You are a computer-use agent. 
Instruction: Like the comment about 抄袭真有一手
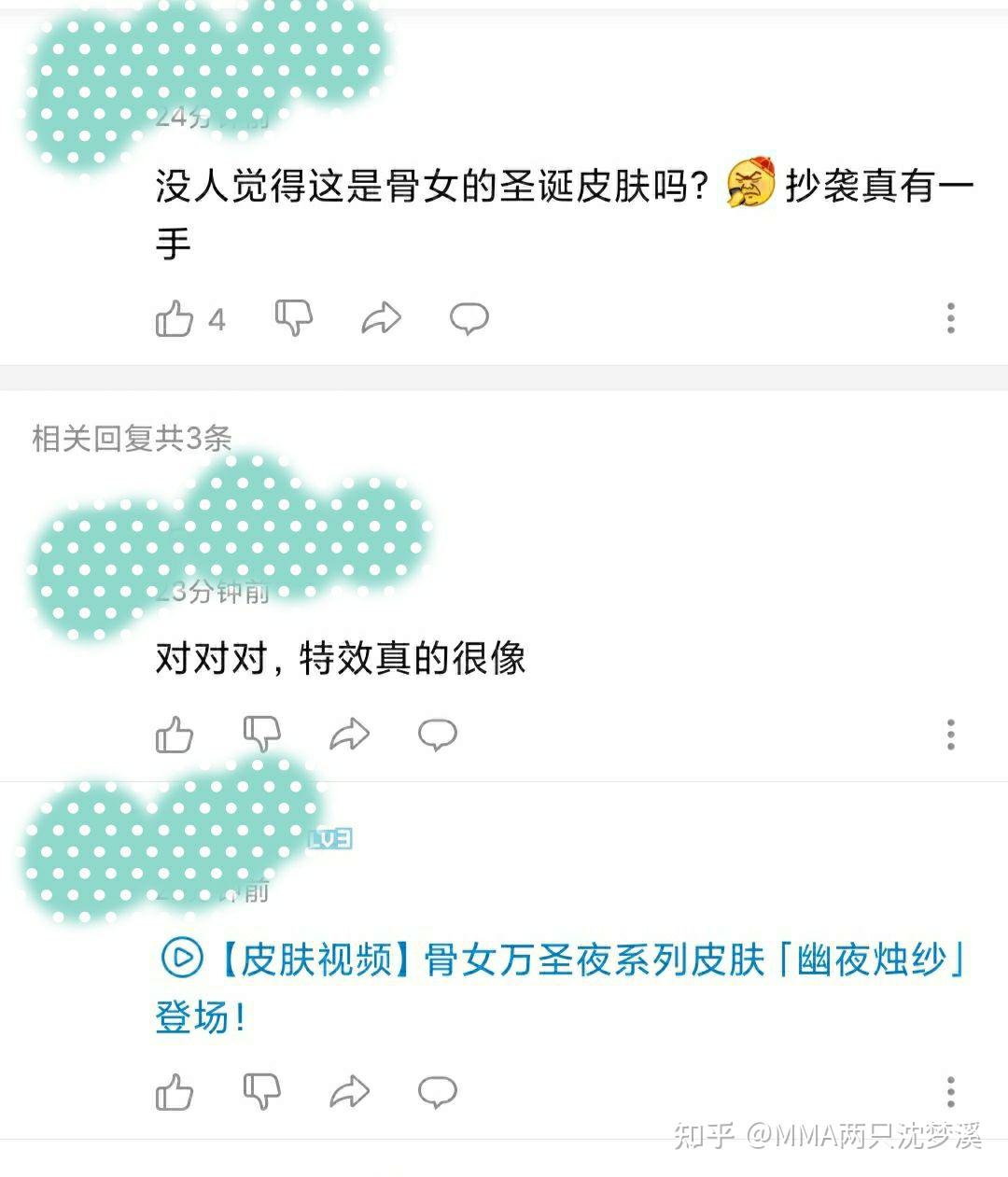[x=175, y=318]
